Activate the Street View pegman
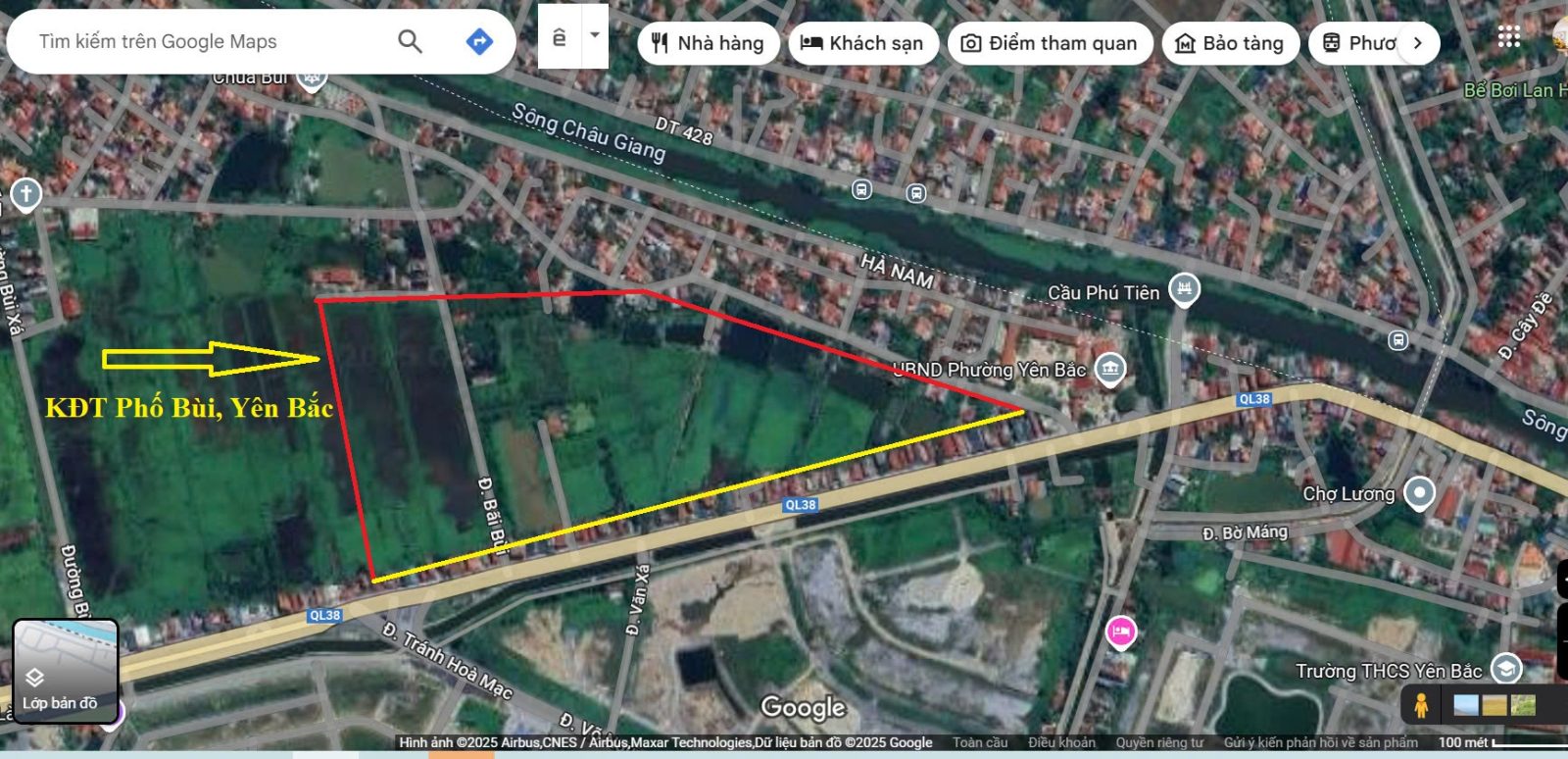This screenshot has height=759, width=1568. [1421, 704]
